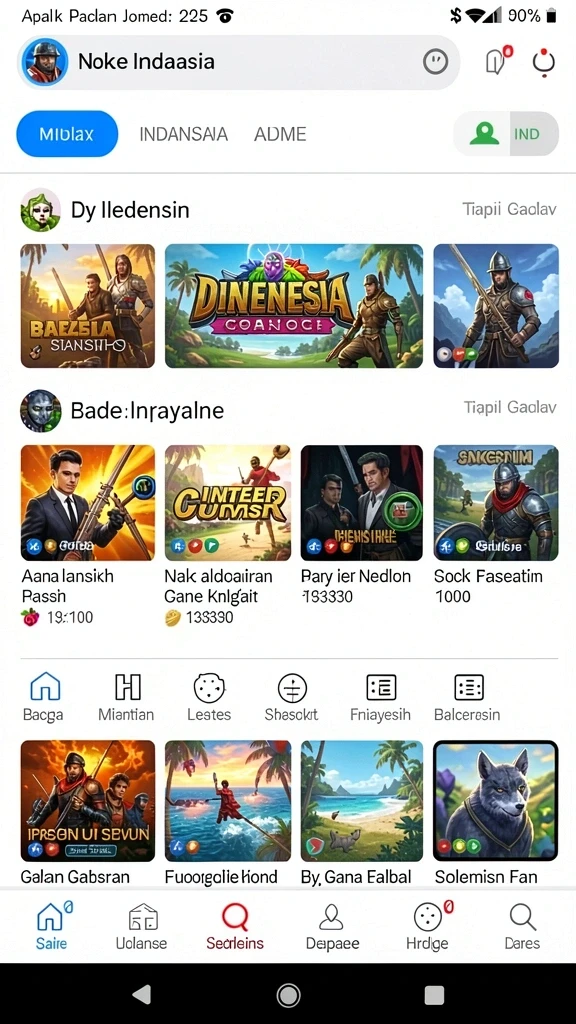Select the Balceresin category icon

[x=468, y=697]
